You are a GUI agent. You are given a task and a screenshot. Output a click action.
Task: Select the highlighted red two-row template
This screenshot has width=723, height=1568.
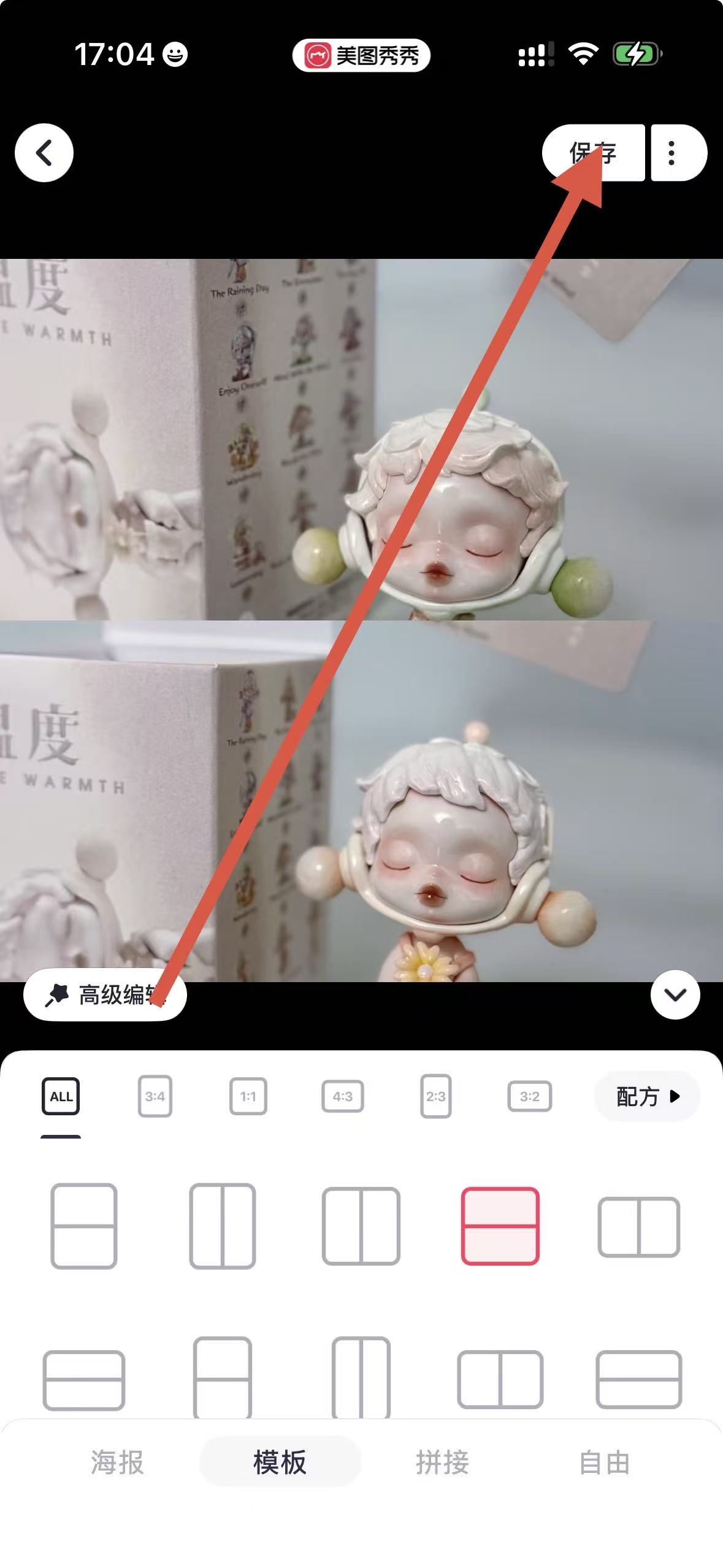500,1226
